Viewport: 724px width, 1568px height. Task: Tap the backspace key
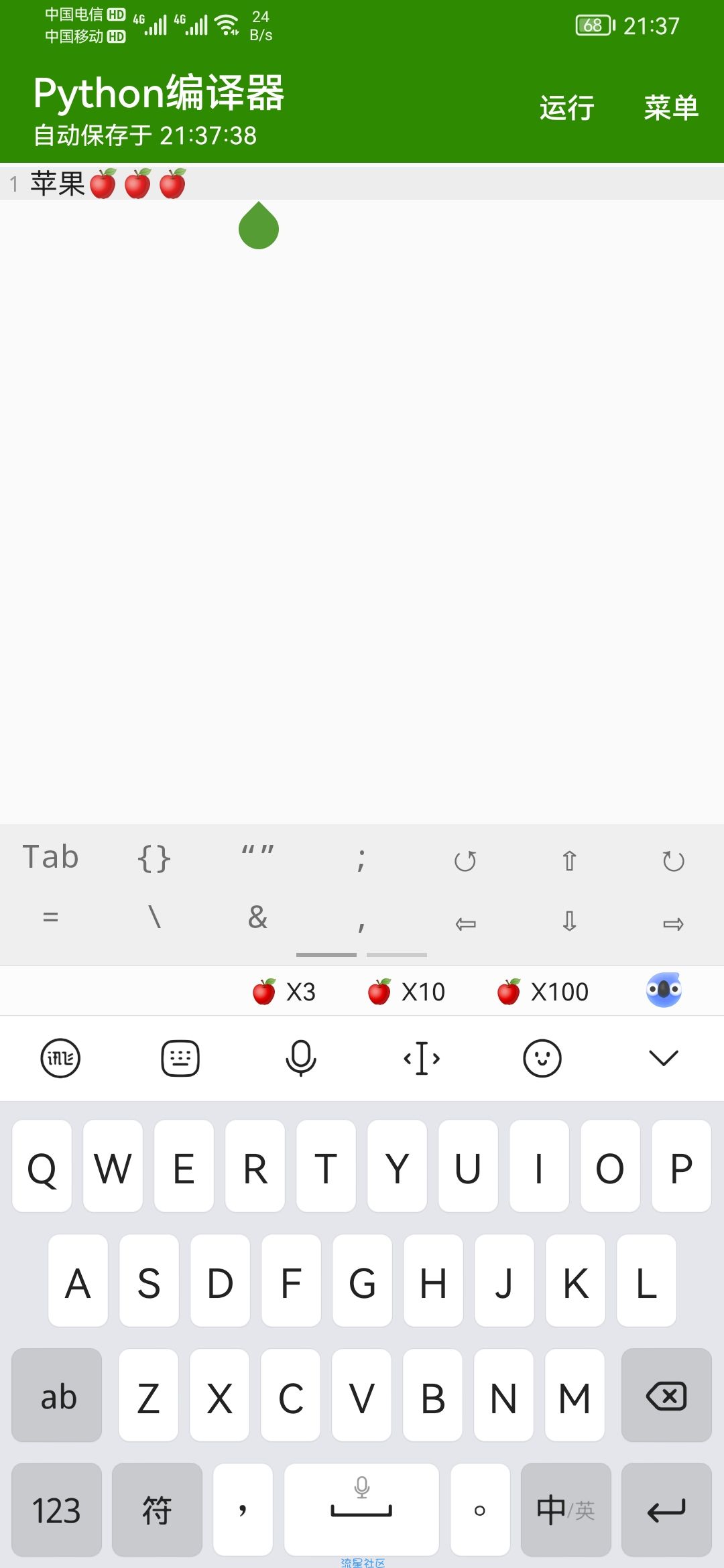[x=666, y=1396]
